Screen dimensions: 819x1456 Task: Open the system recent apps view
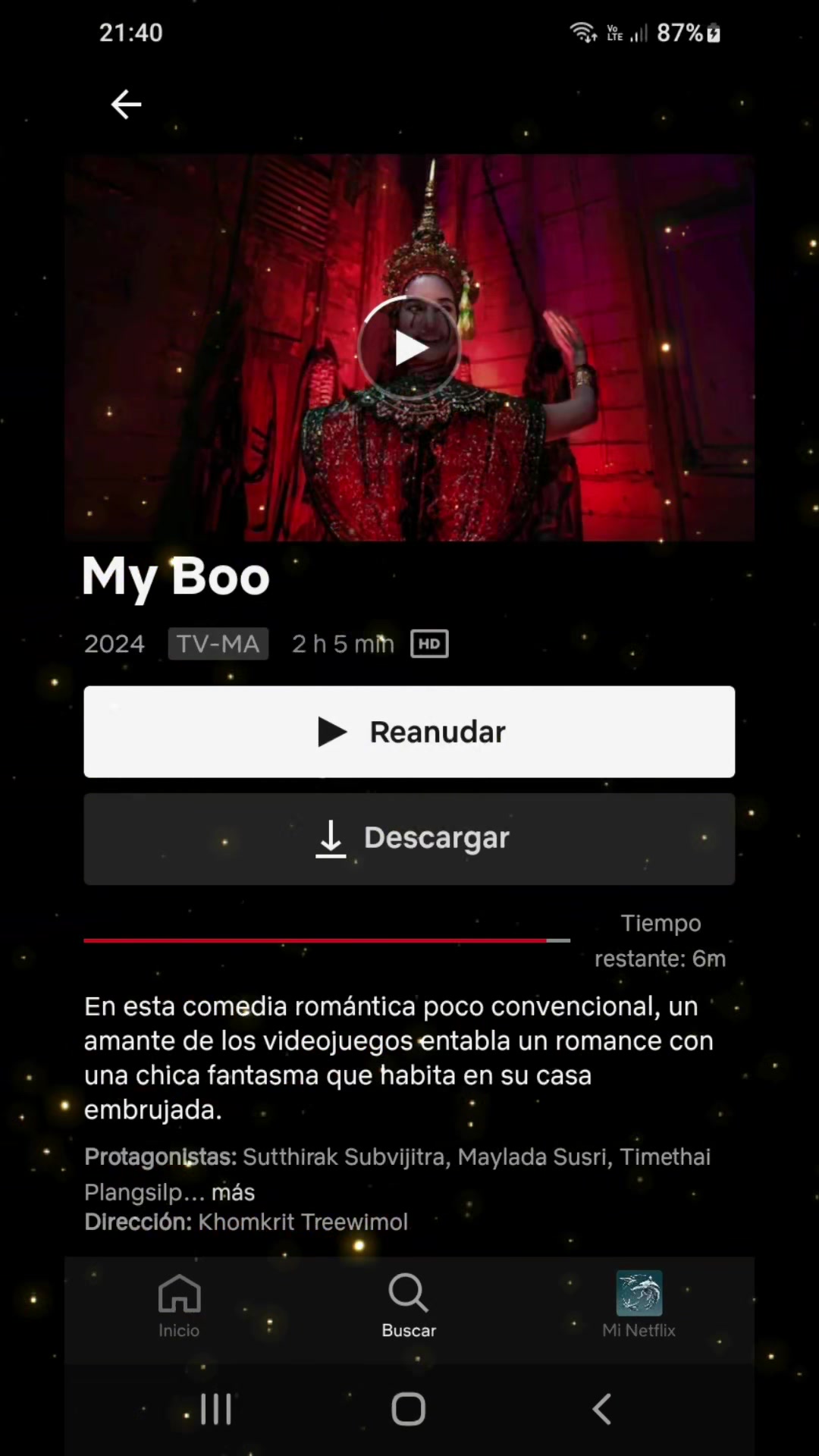(x=216, y=1410)
